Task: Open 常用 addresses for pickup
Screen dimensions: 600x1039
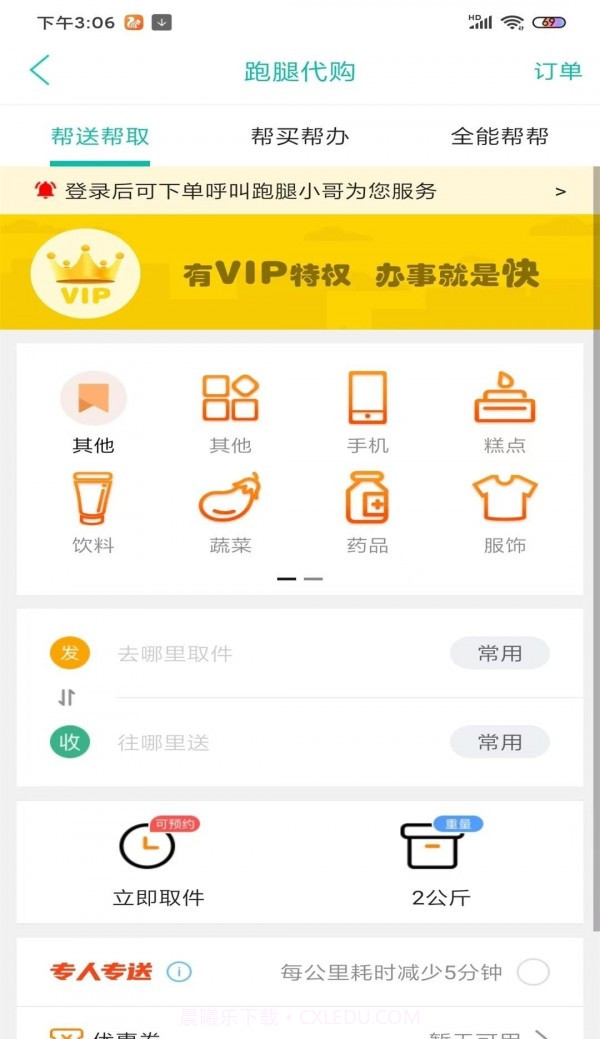Action: (499, 654)
